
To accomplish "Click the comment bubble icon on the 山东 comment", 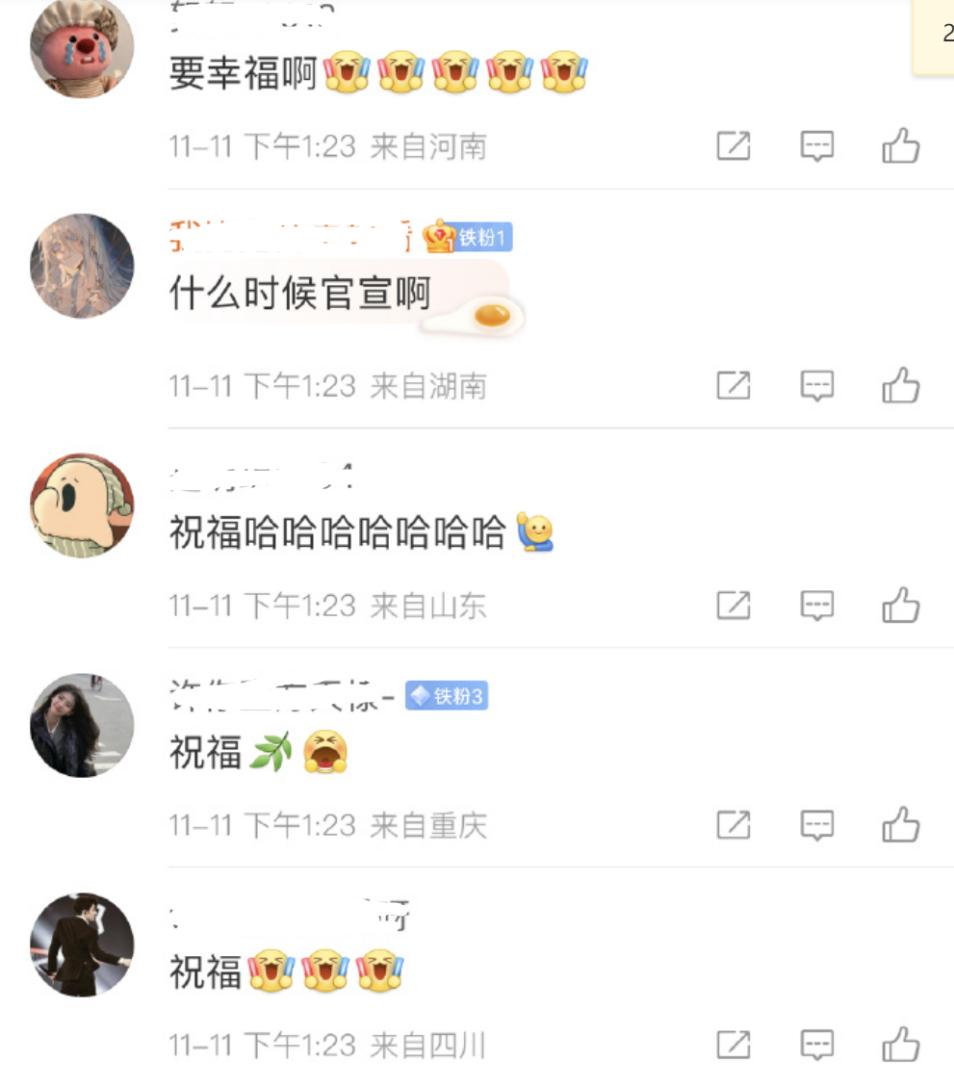I will pos(818,604).
